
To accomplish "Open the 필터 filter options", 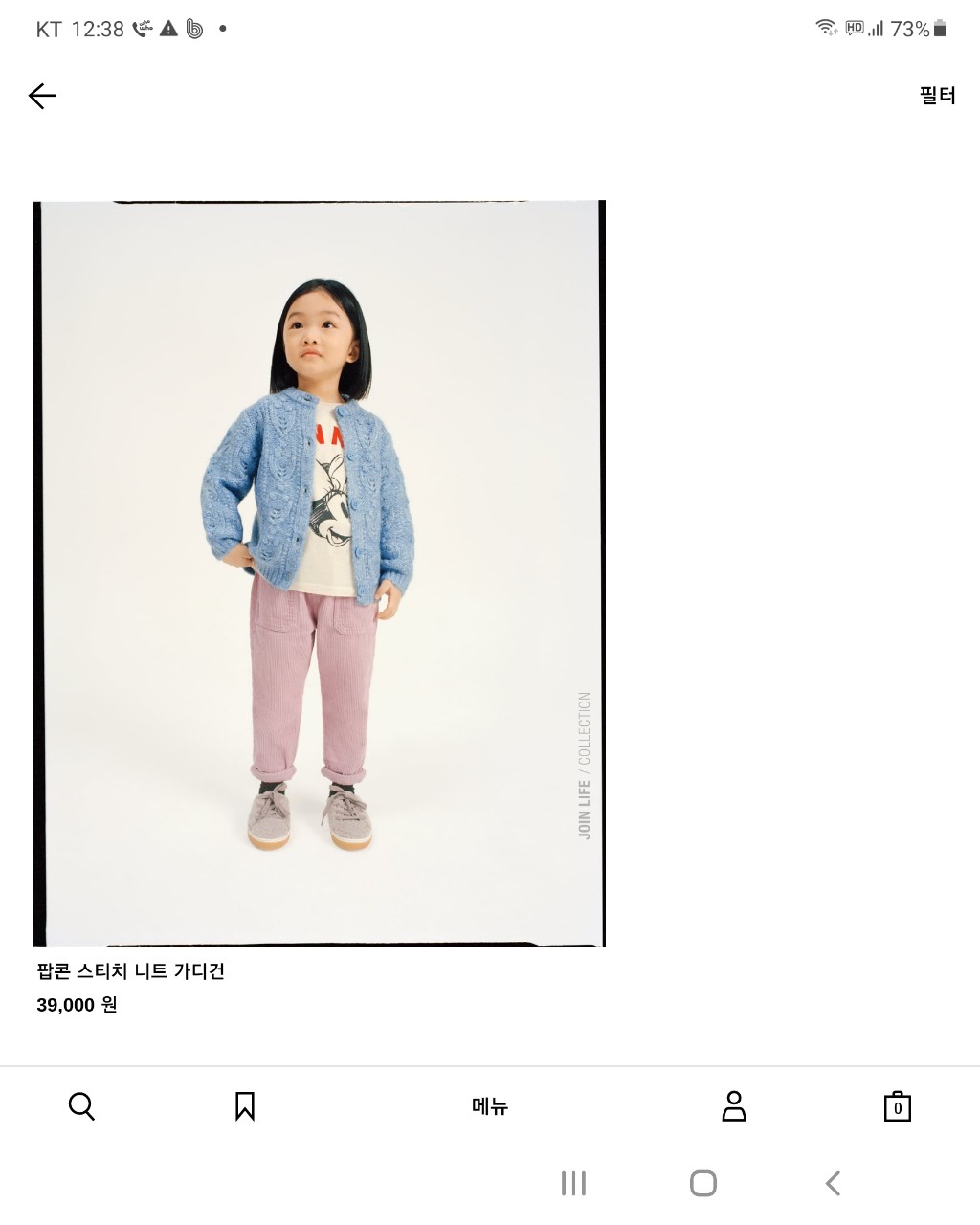I will 937,96.
